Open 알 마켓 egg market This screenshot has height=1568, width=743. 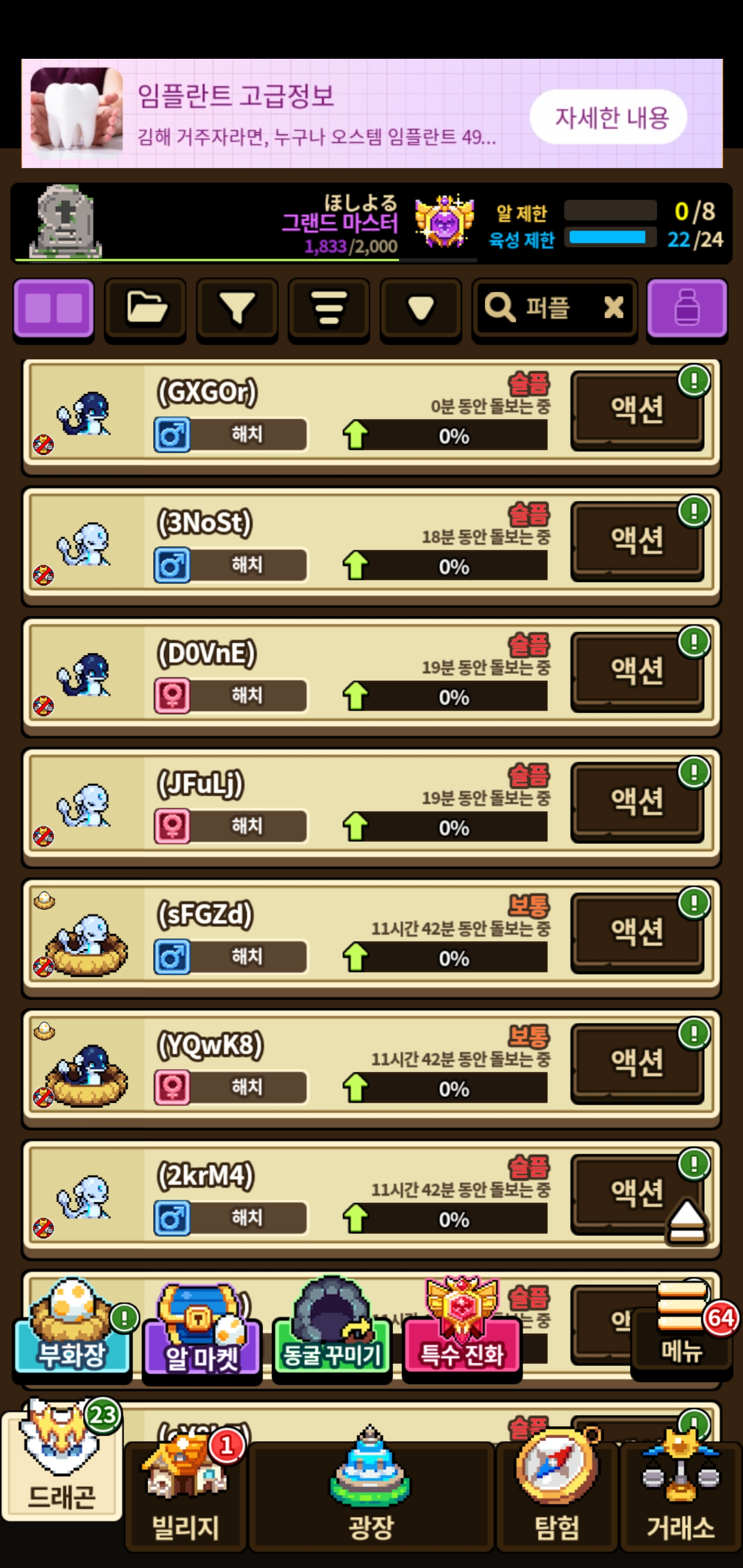pos(202,1336)
